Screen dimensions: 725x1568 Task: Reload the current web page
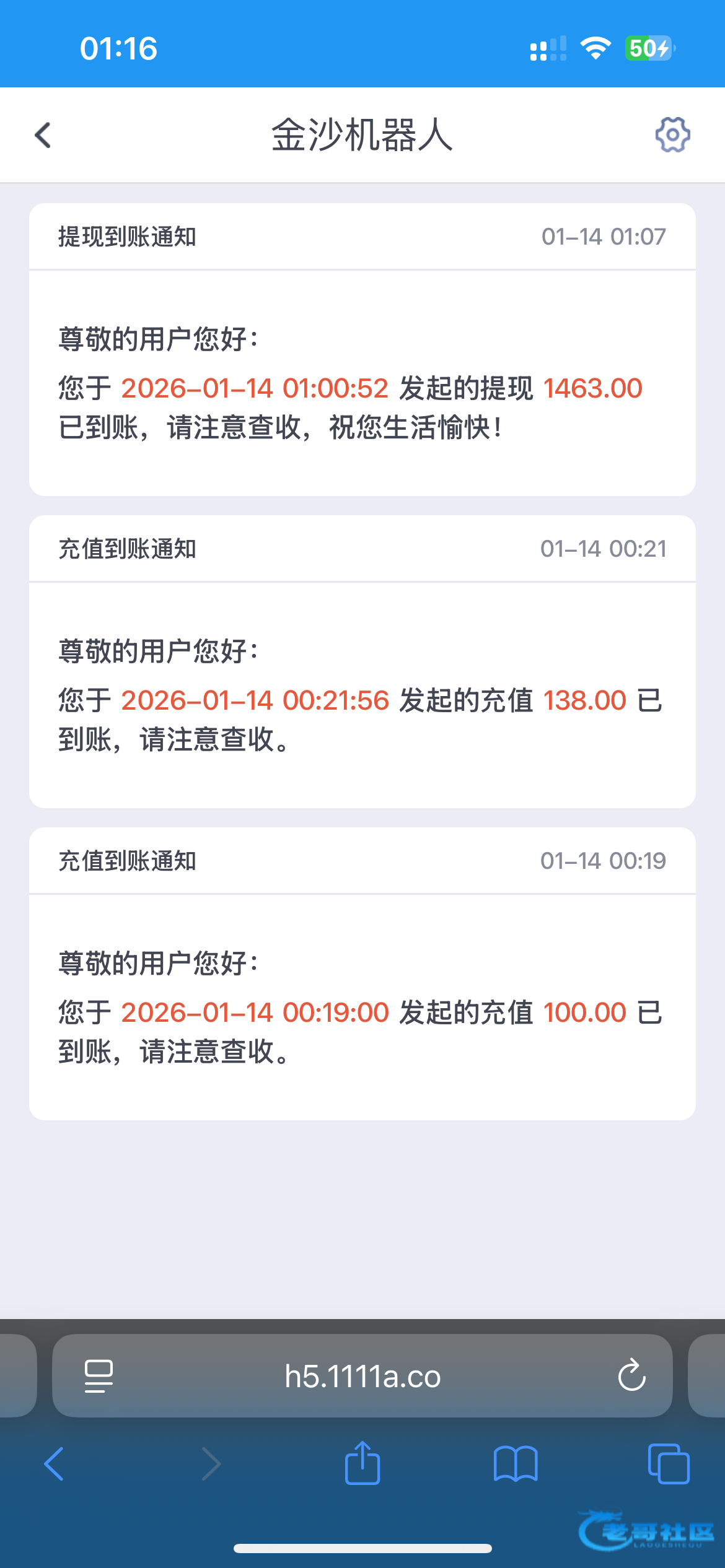pyautogui.click(x=631, y=1376)
